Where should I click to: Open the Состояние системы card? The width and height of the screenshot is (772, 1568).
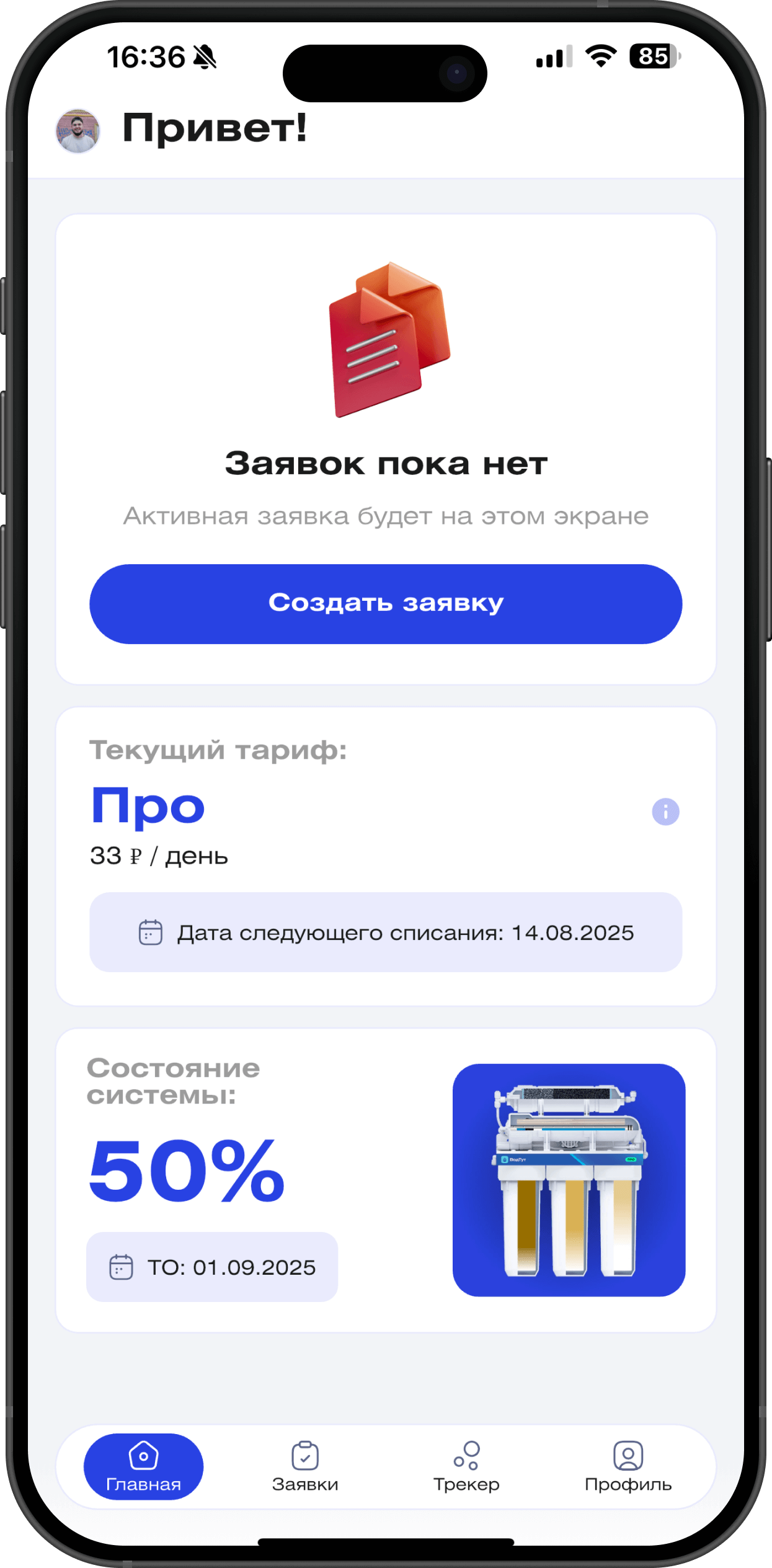(386, 1180)
